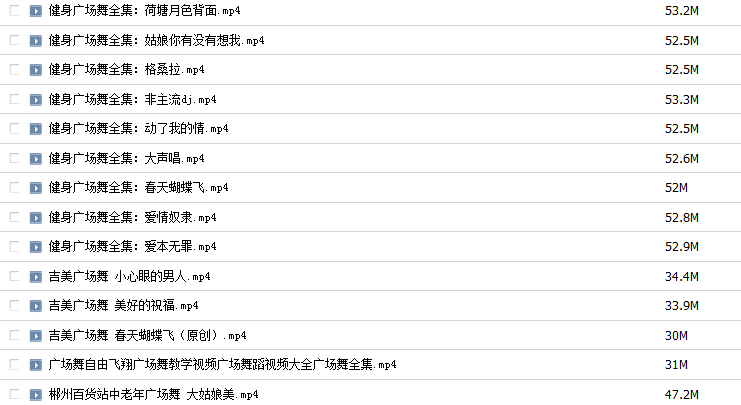Select the checkbox beside 非主流dj.mp4
Image resolution: width=741 pixels, height=405 pixels.
14,100
